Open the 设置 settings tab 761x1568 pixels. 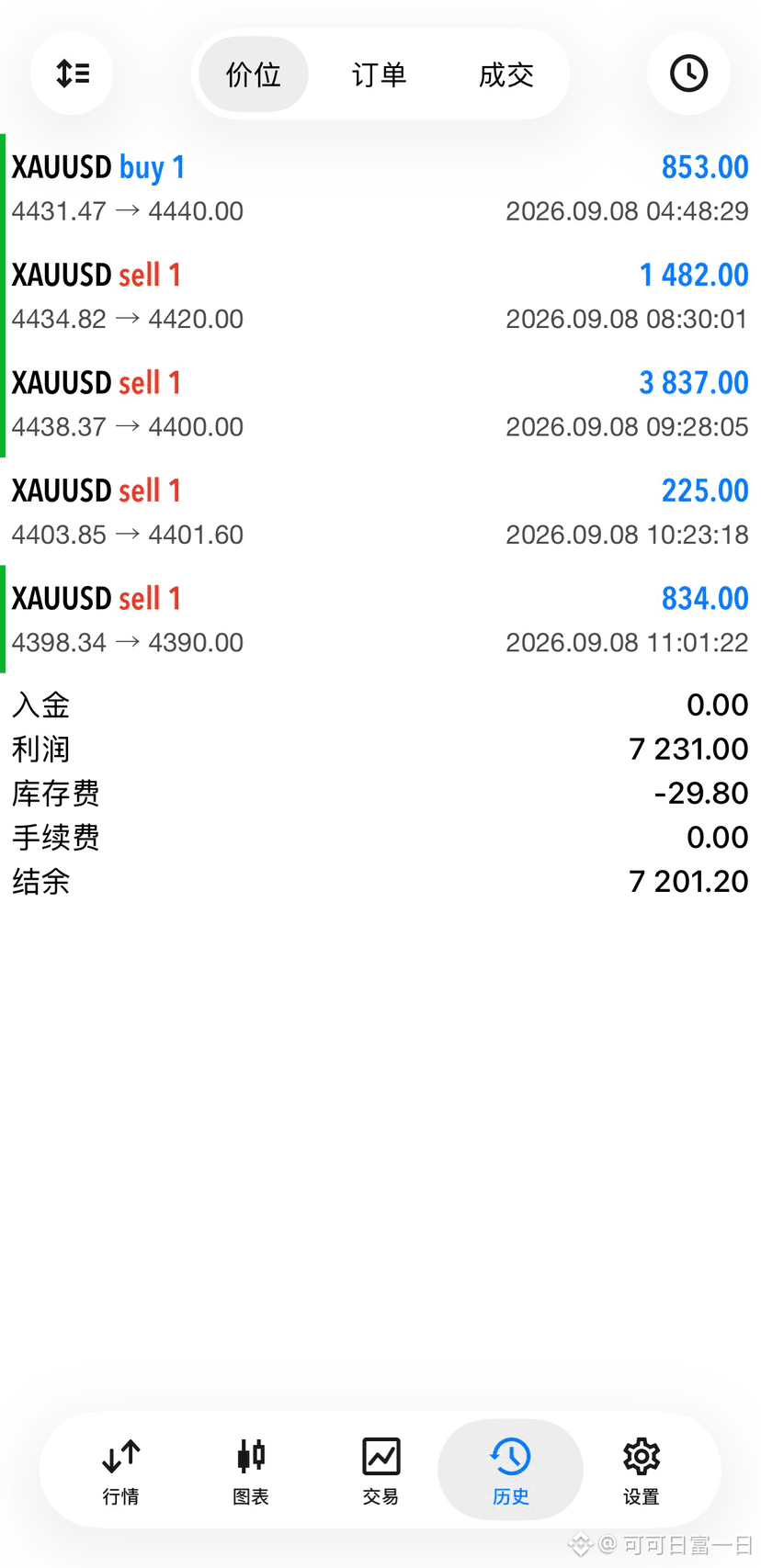pyautogui.click(x=642, y=1471)
